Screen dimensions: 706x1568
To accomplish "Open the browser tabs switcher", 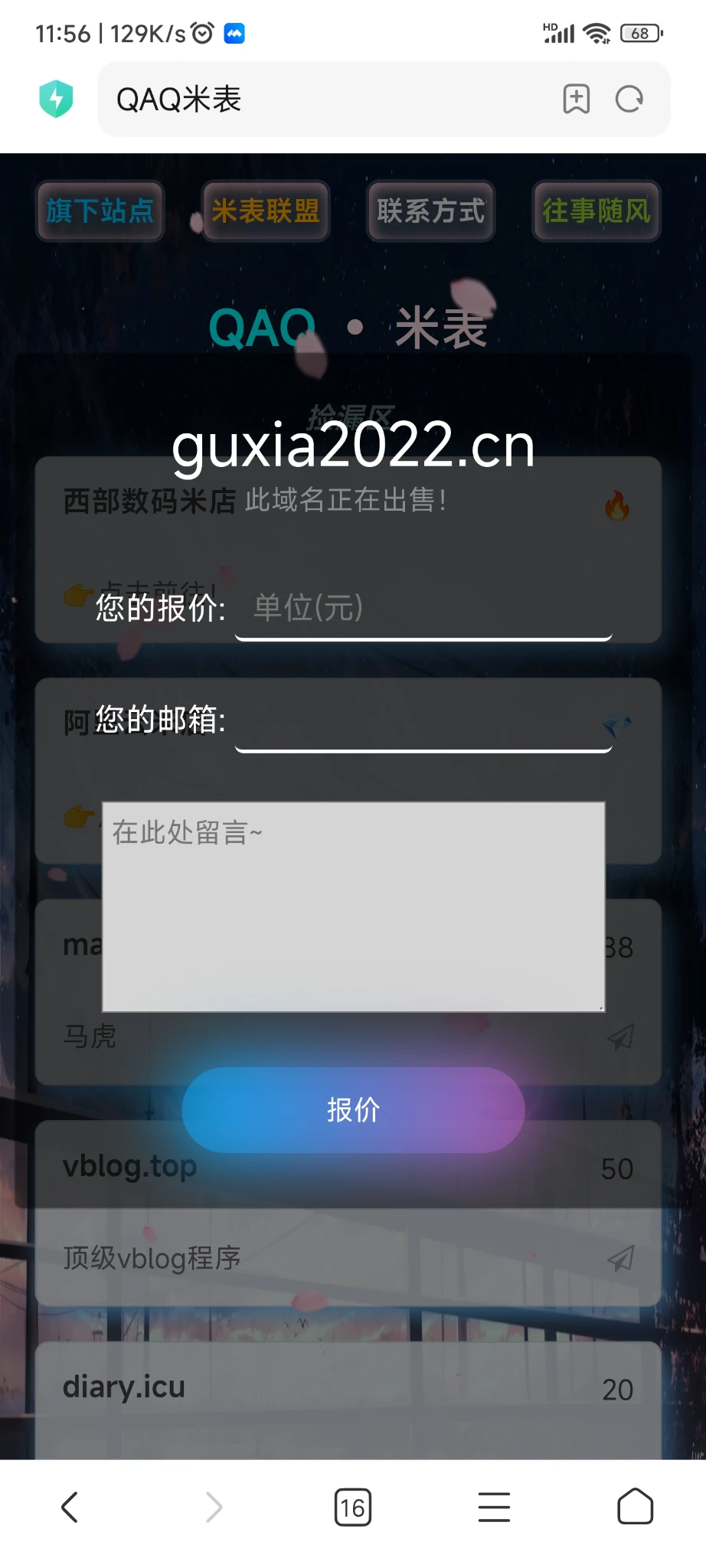I will click(x=353, y=1508).
